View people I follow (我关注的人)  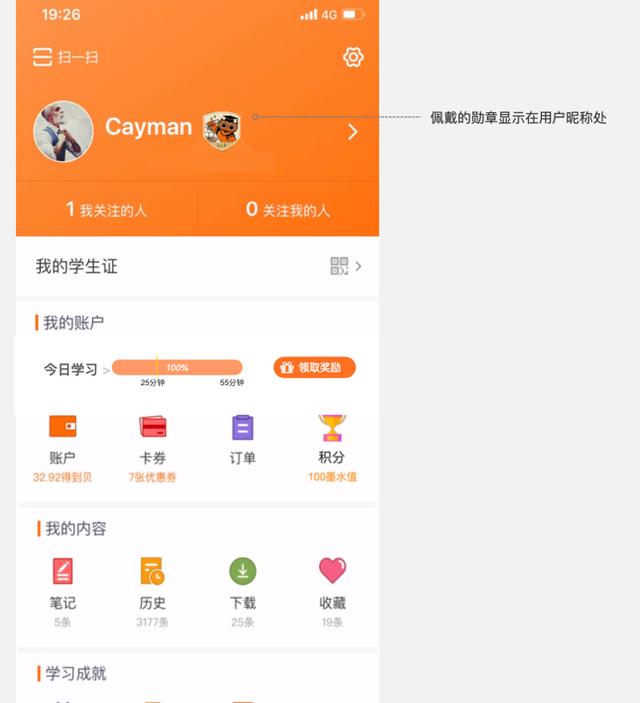coord(107,209)
